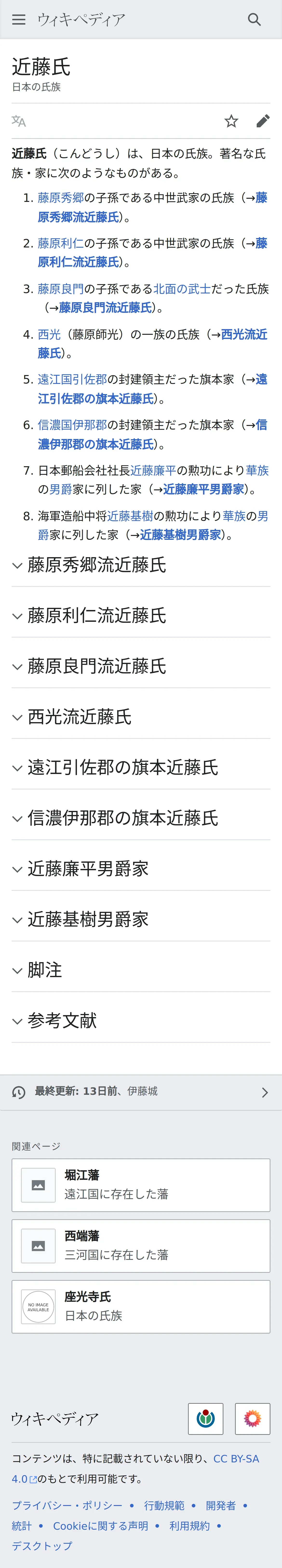View the last edited history bar

pyautogui.click(x=141, y=1092)
